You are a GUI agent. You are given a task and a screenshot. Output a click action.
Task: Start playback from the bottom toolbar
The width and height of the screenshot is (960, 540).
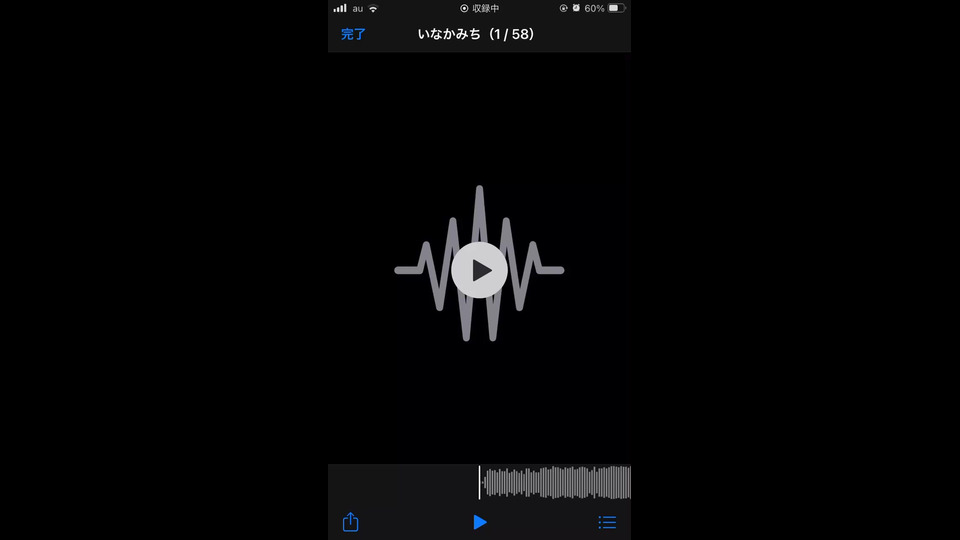[x=480, y=522]
